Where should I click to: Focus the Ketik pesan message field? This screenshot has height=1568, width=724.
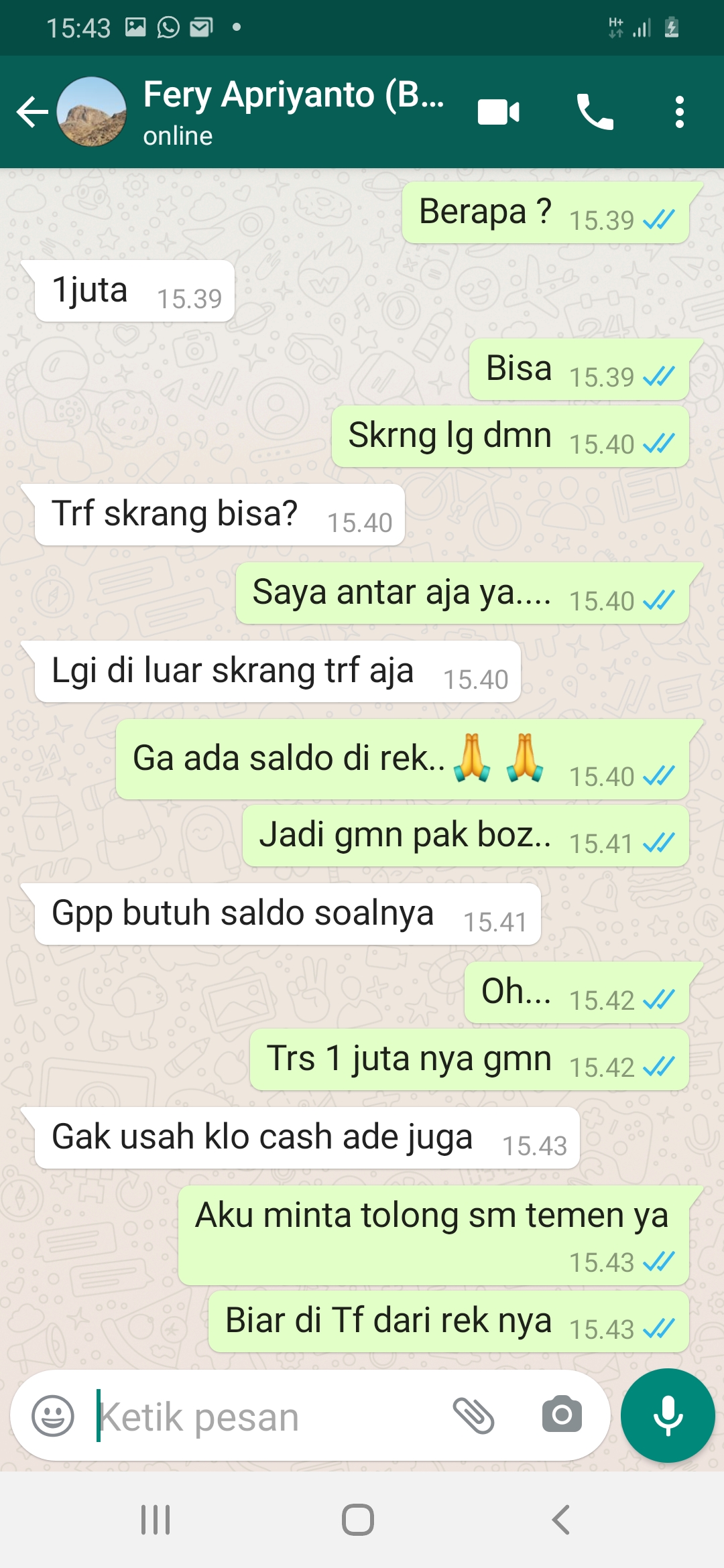(x=268, y=1416)
